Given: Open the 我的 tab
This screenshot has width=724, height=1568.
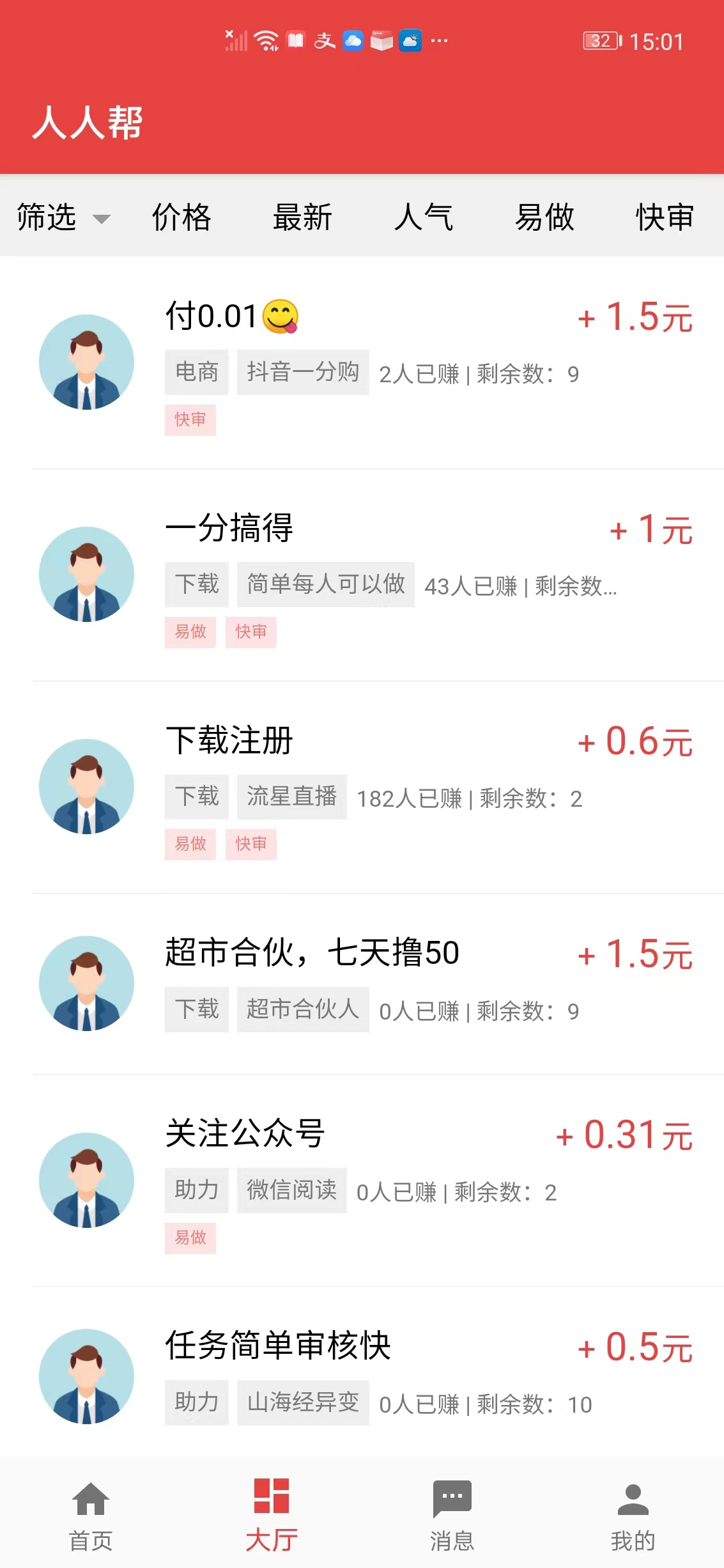Looking at the screenshot, I should pyautogui.click(x=633, y=1514).
